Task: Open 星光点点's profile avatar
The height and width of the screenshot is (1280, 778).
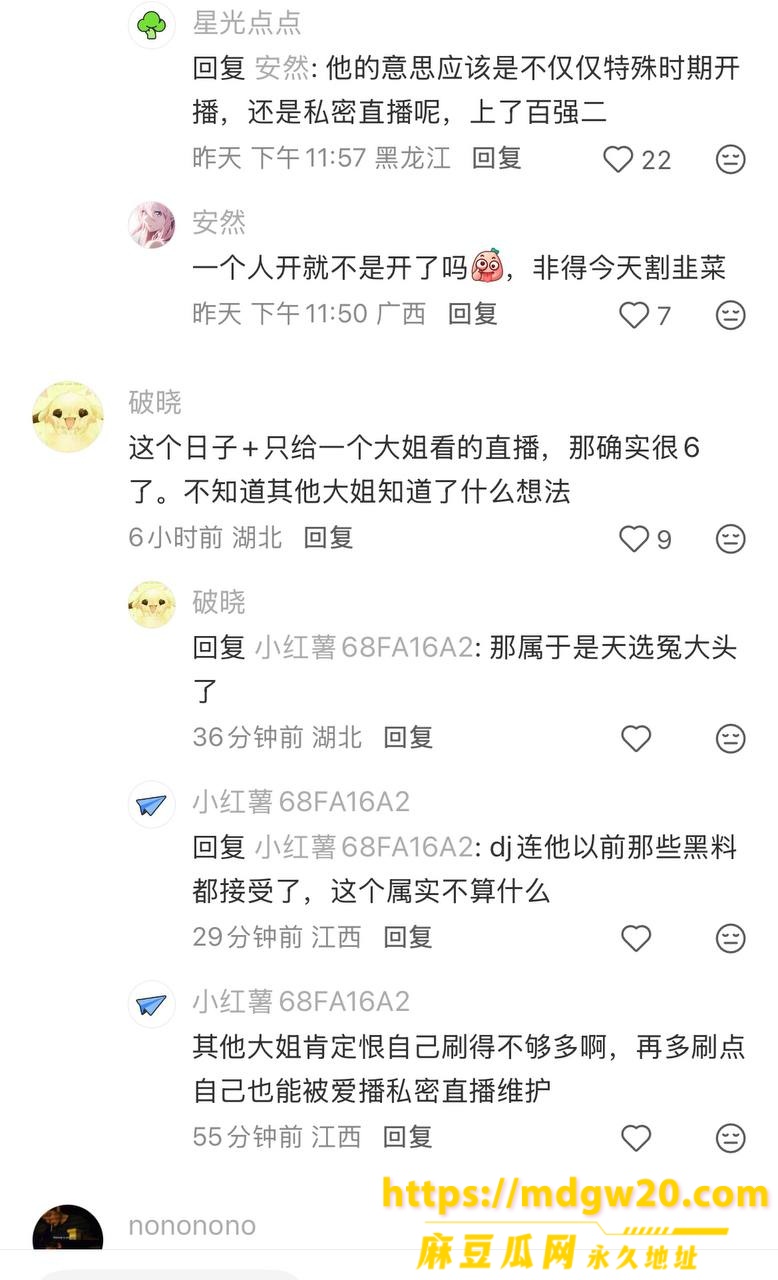Action: (x=152, y=24)
